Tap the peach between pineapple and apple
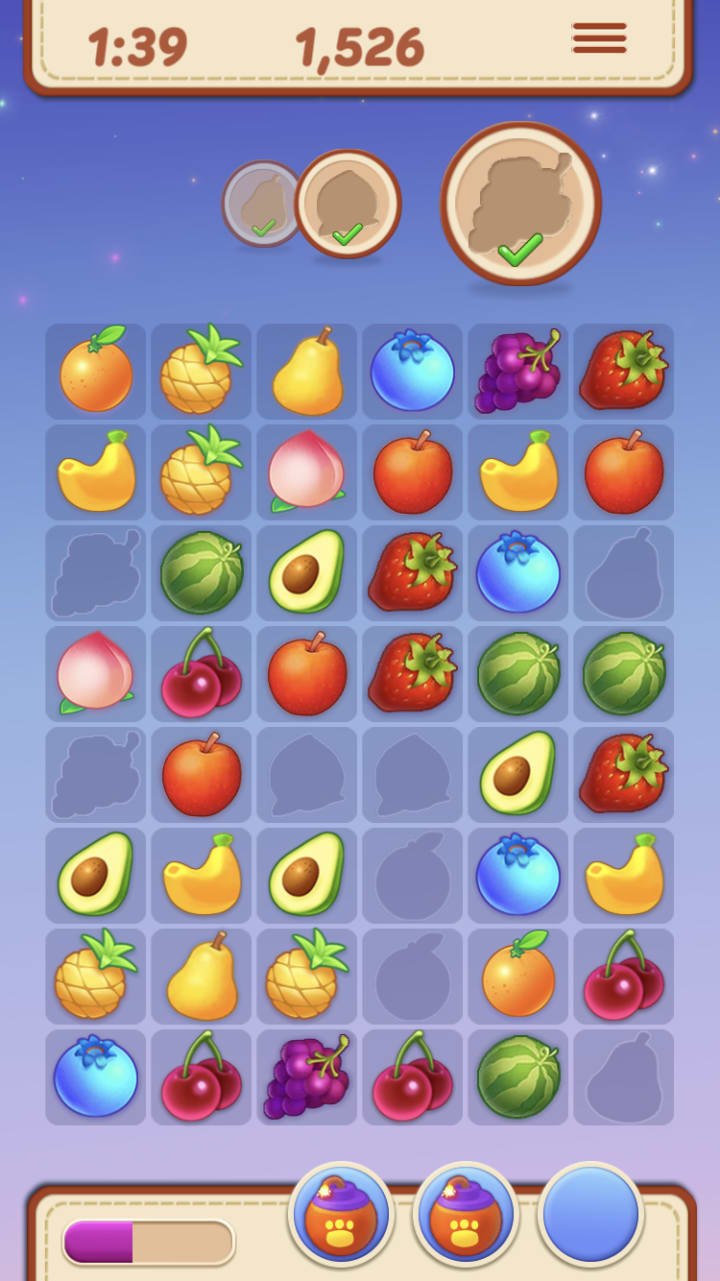720x1281 pixels. point(306,470)
